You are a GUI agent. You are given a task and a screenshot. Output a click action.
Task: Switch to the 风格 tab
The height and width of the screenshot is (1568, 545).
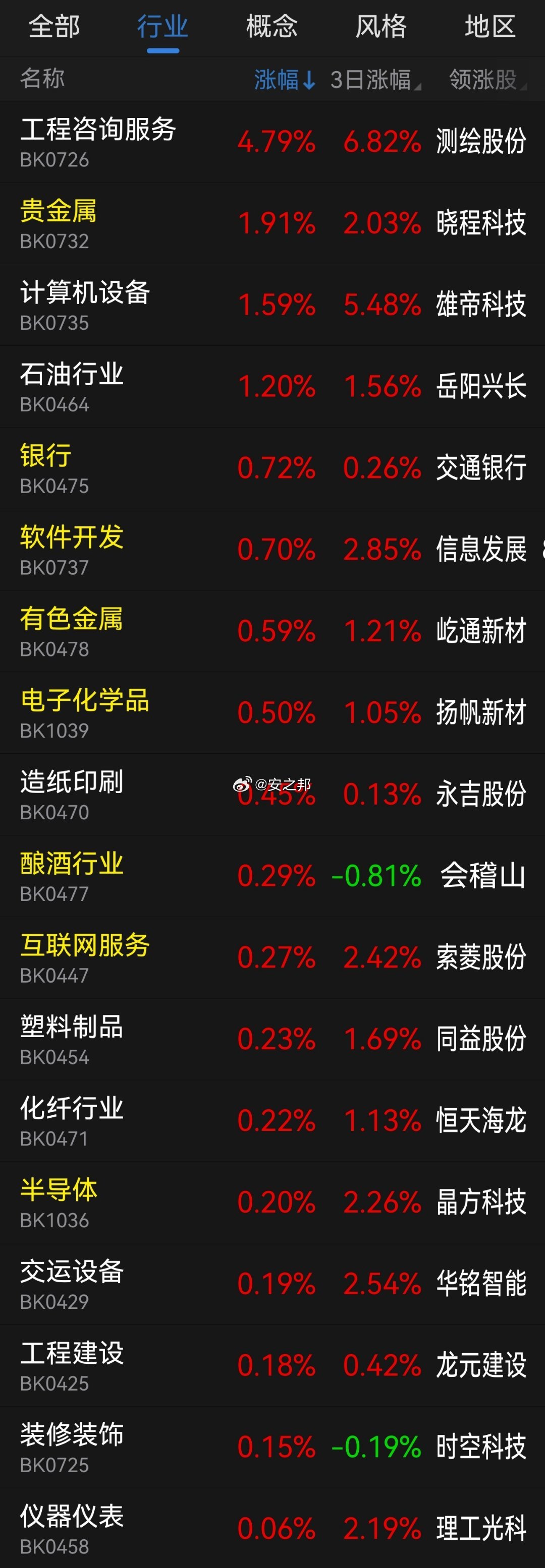[380, 27]
